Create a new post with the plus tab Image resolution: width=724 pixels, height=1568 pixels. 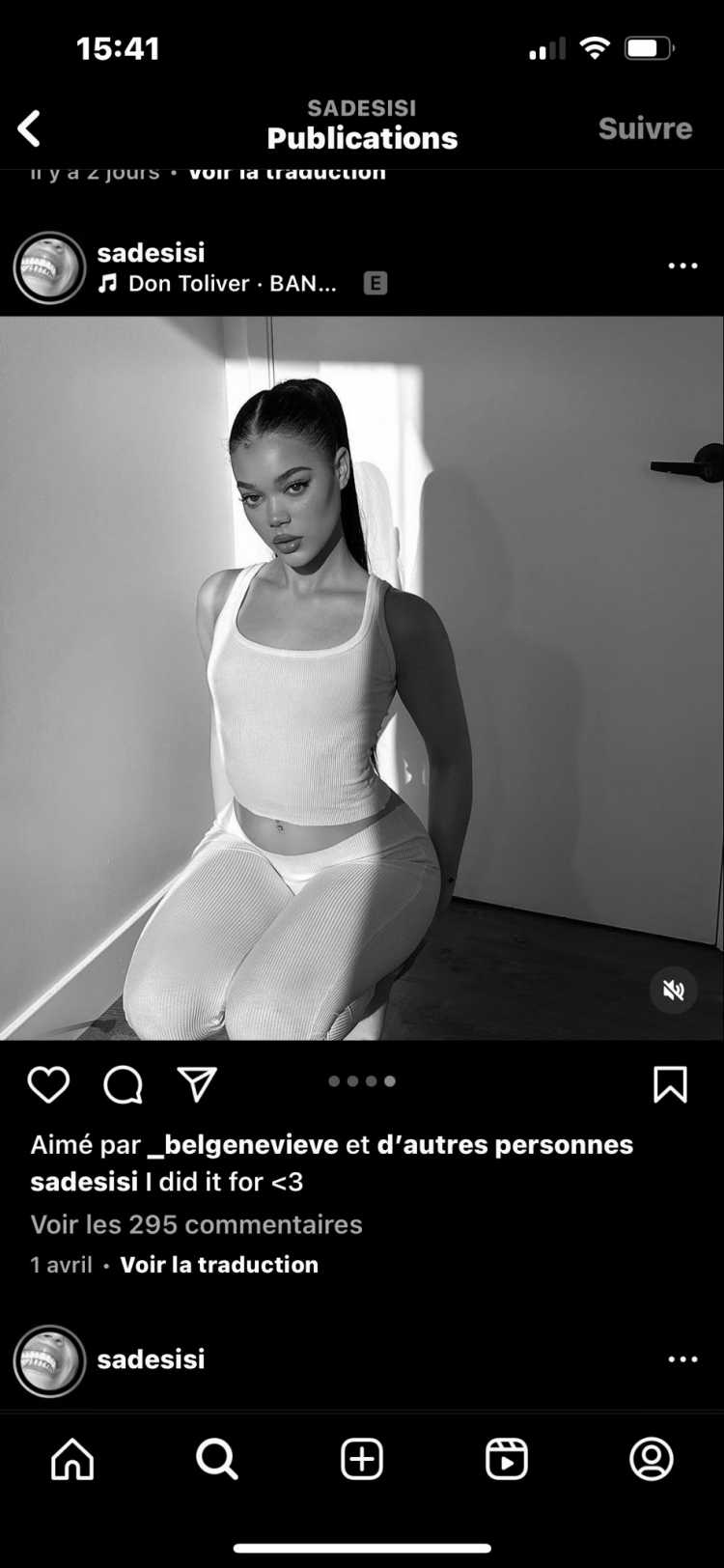362,1459
